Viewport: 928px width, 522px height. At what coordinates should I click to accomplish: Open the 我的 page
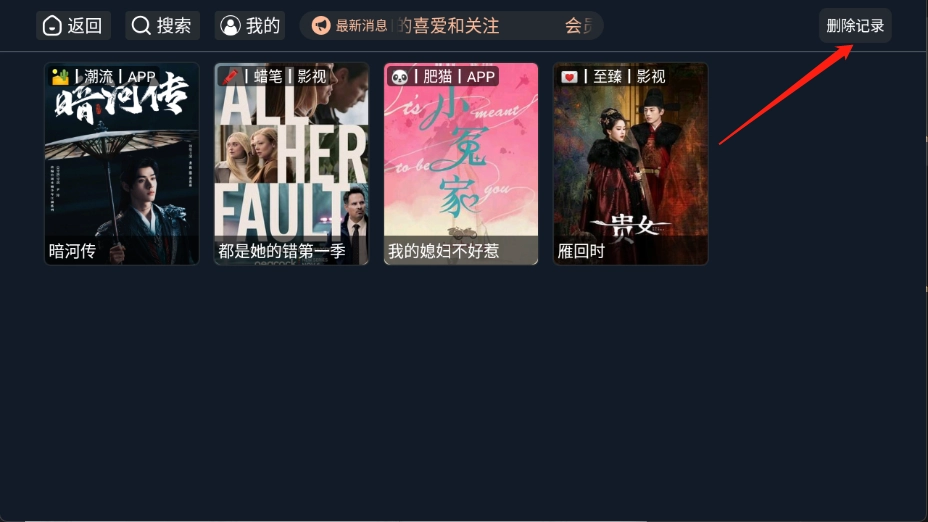click(x=250, y=26)
